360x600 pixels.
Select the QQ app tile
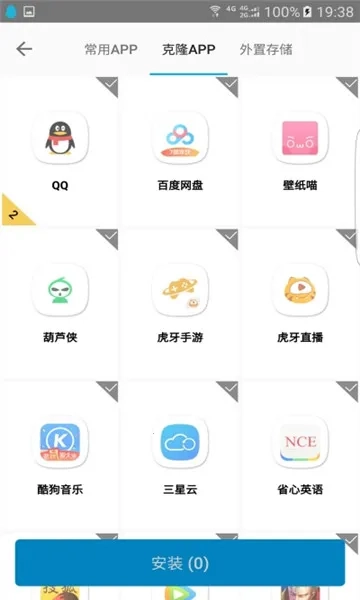click(x=60, y=151)
